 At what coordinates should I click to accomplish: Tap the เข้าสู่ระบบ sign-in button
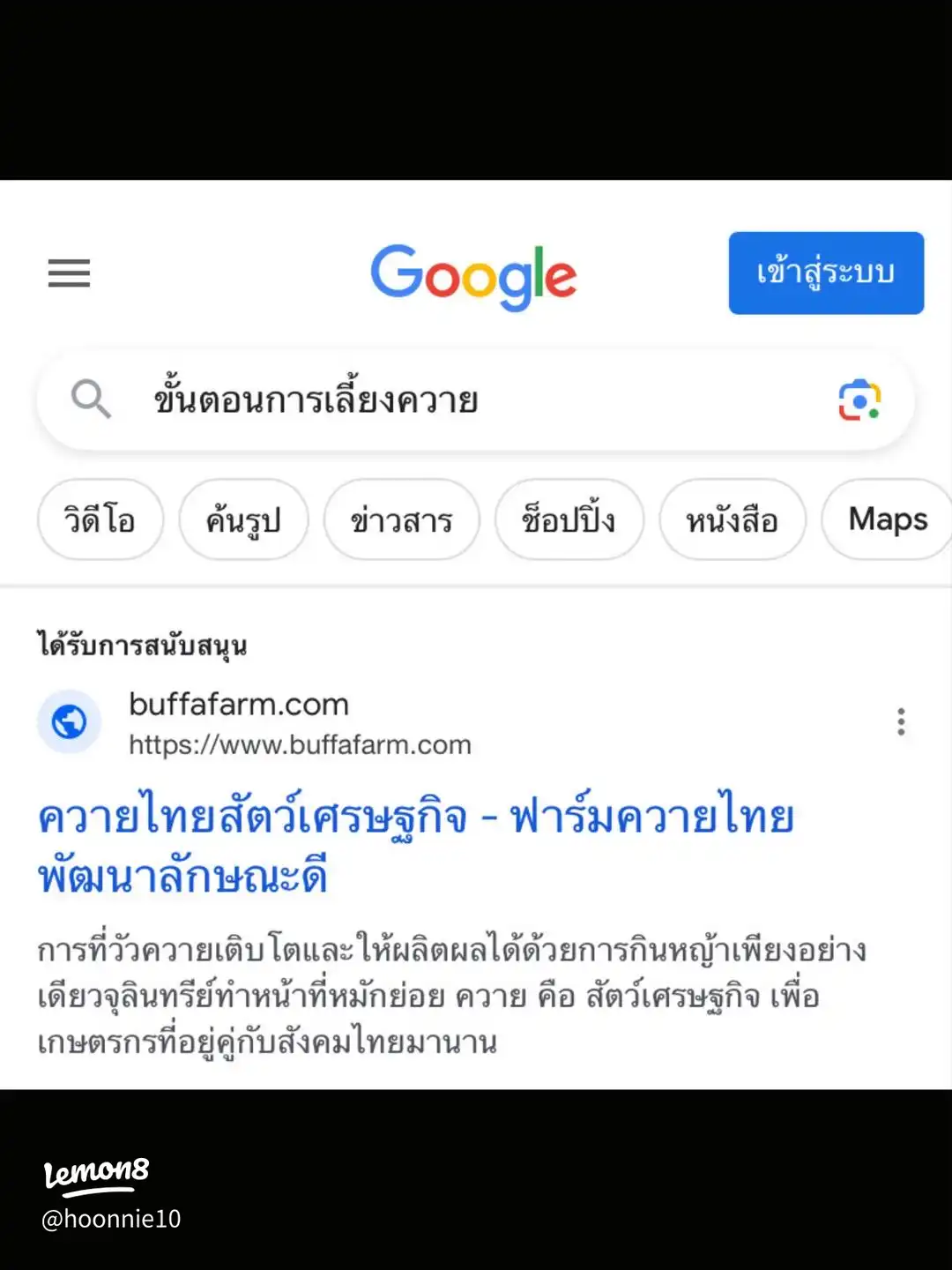[825, 273]
